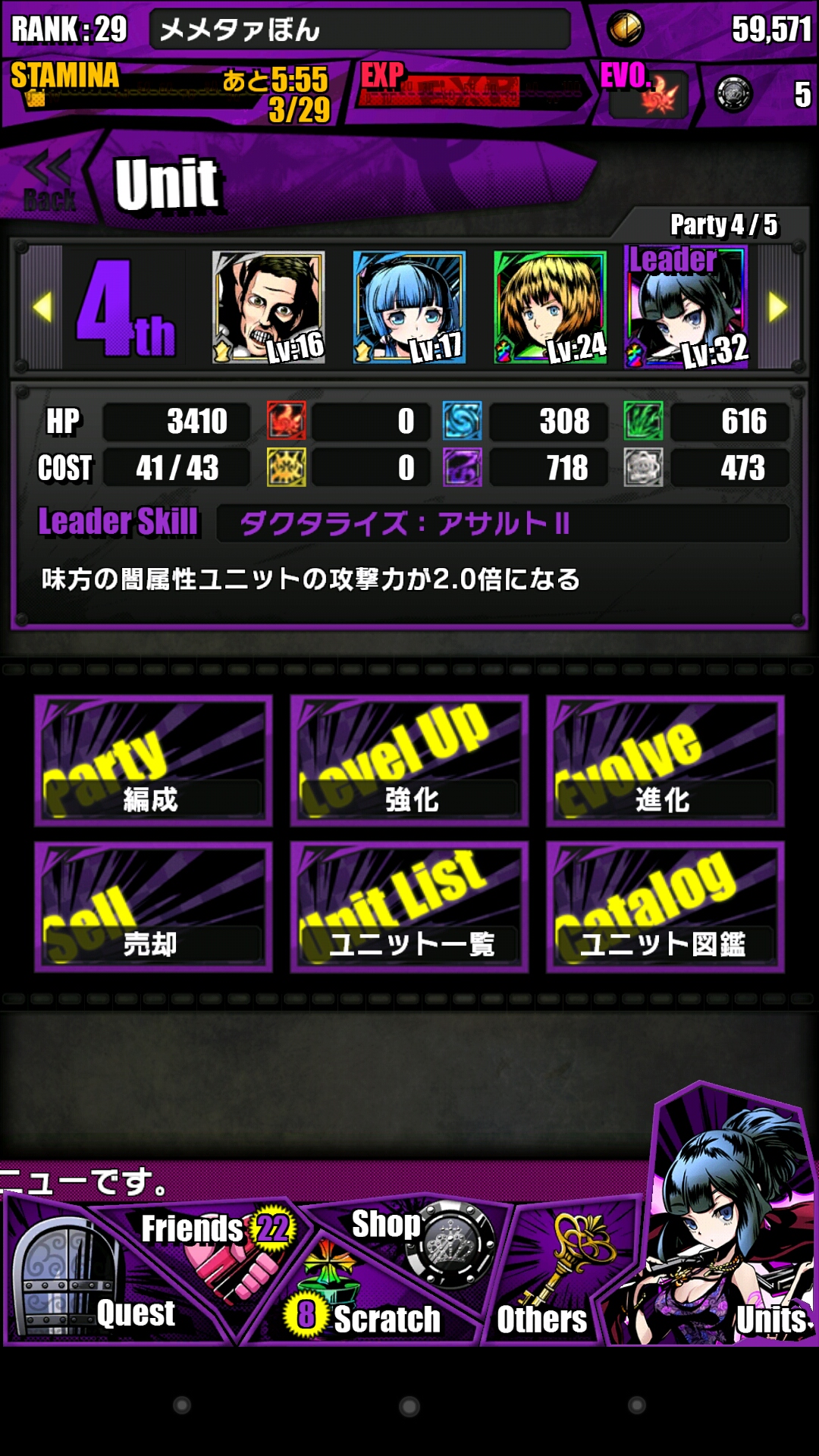This screenshot has height=1456, width=819.
Task: Select the Lv:24 blonde unit portrait
Action: (551, 308)
